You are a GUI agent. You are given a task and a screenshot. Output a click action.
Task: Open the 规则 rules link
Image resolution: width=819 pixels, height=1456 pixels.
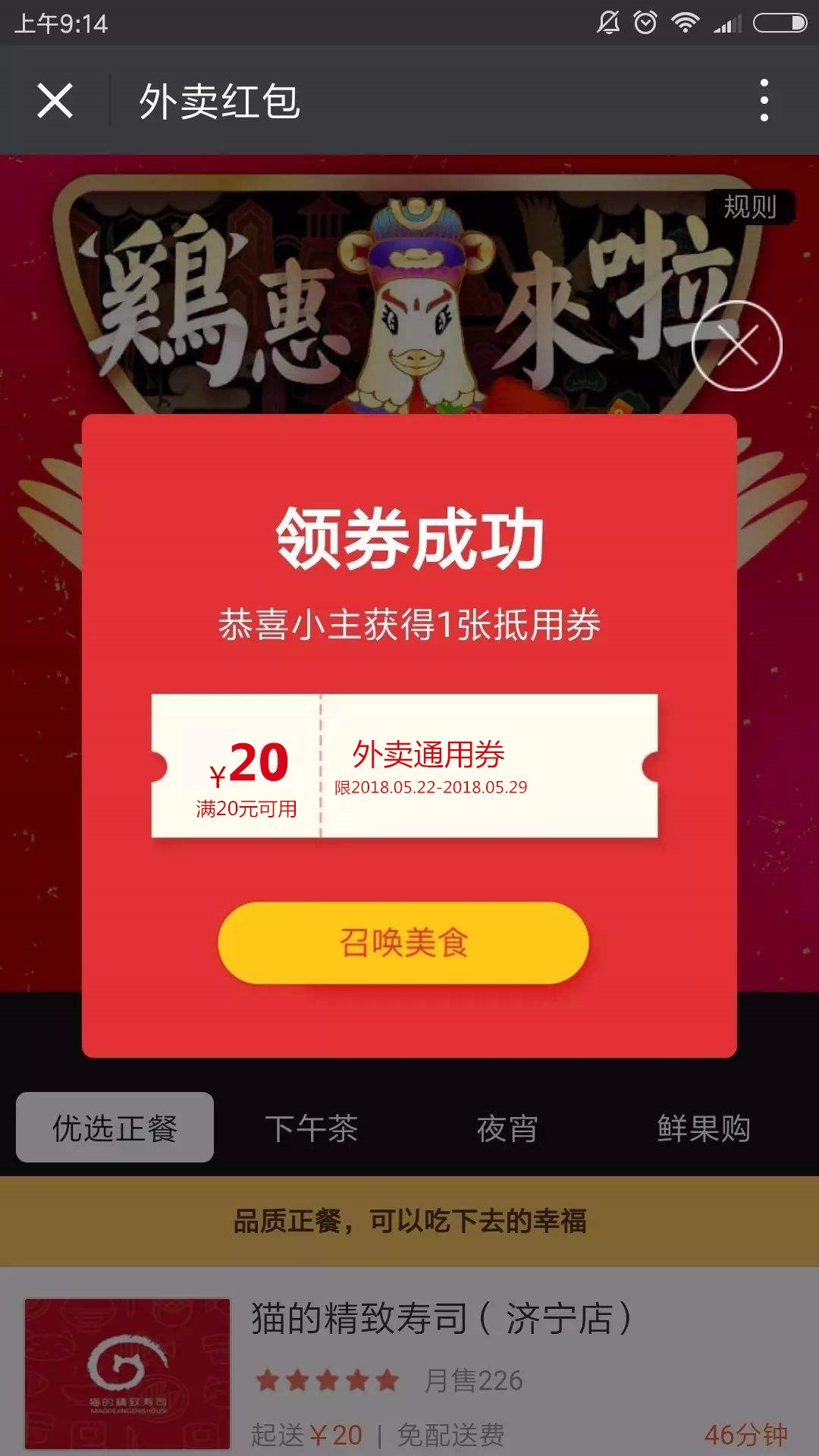[x=749, y=206]
